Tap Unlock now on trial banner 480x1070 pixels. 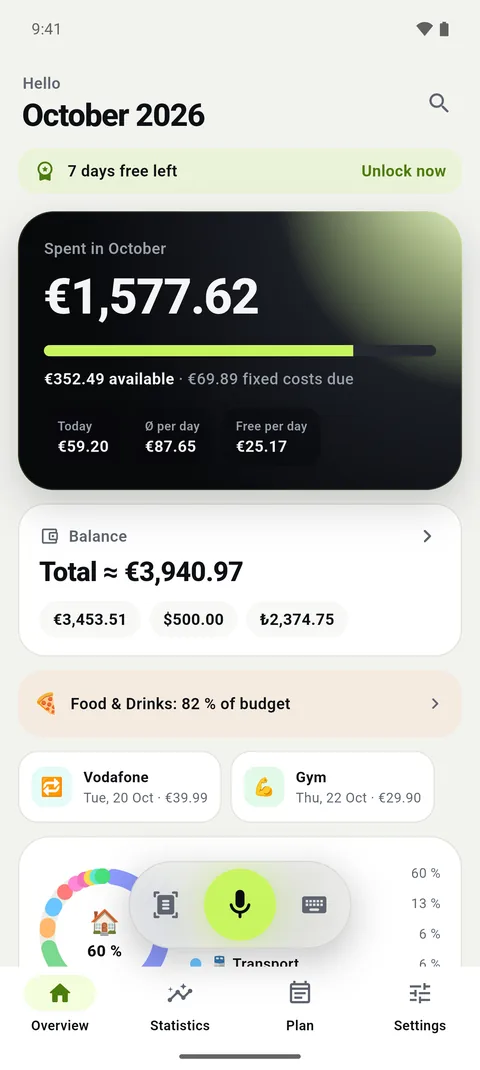coord(404,171)
